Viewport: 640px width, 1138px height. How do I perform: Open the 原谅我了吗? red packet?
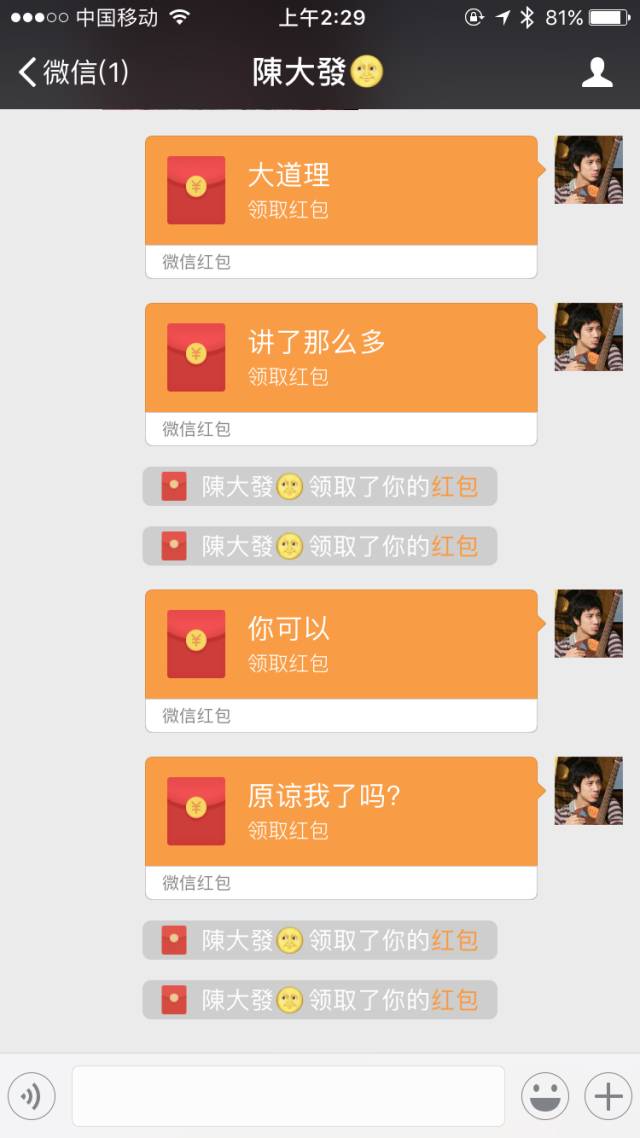pos(341,812)
